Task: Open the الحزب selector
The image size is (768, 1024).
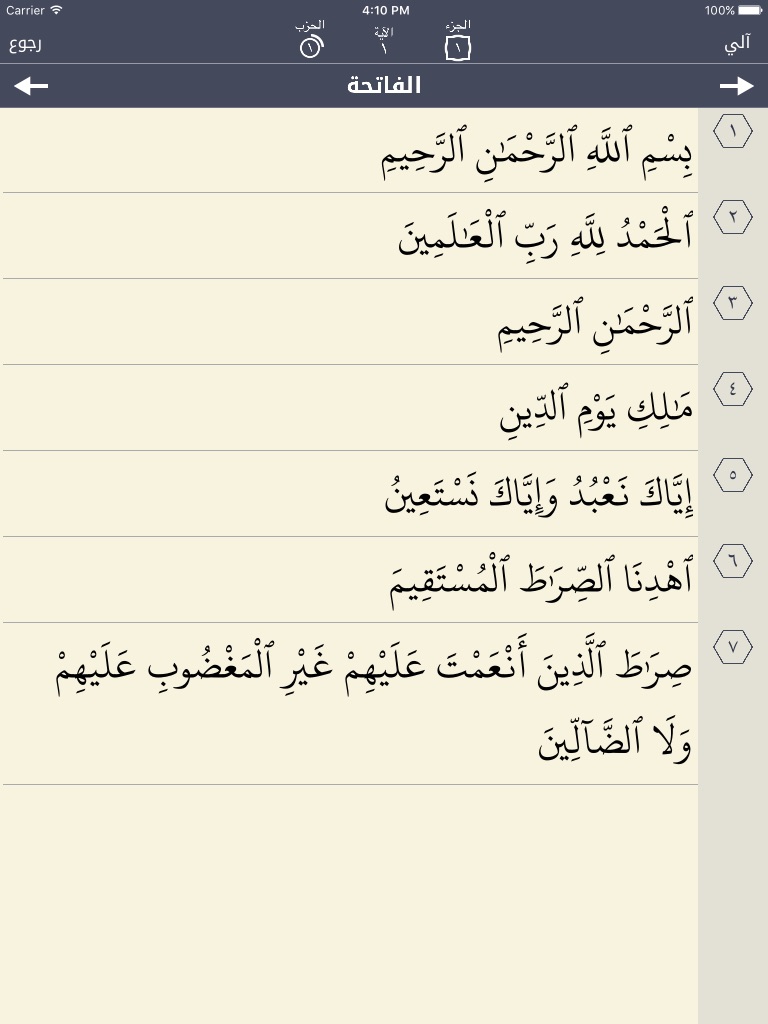Action: pyautogui.click(x=311, y=41)
